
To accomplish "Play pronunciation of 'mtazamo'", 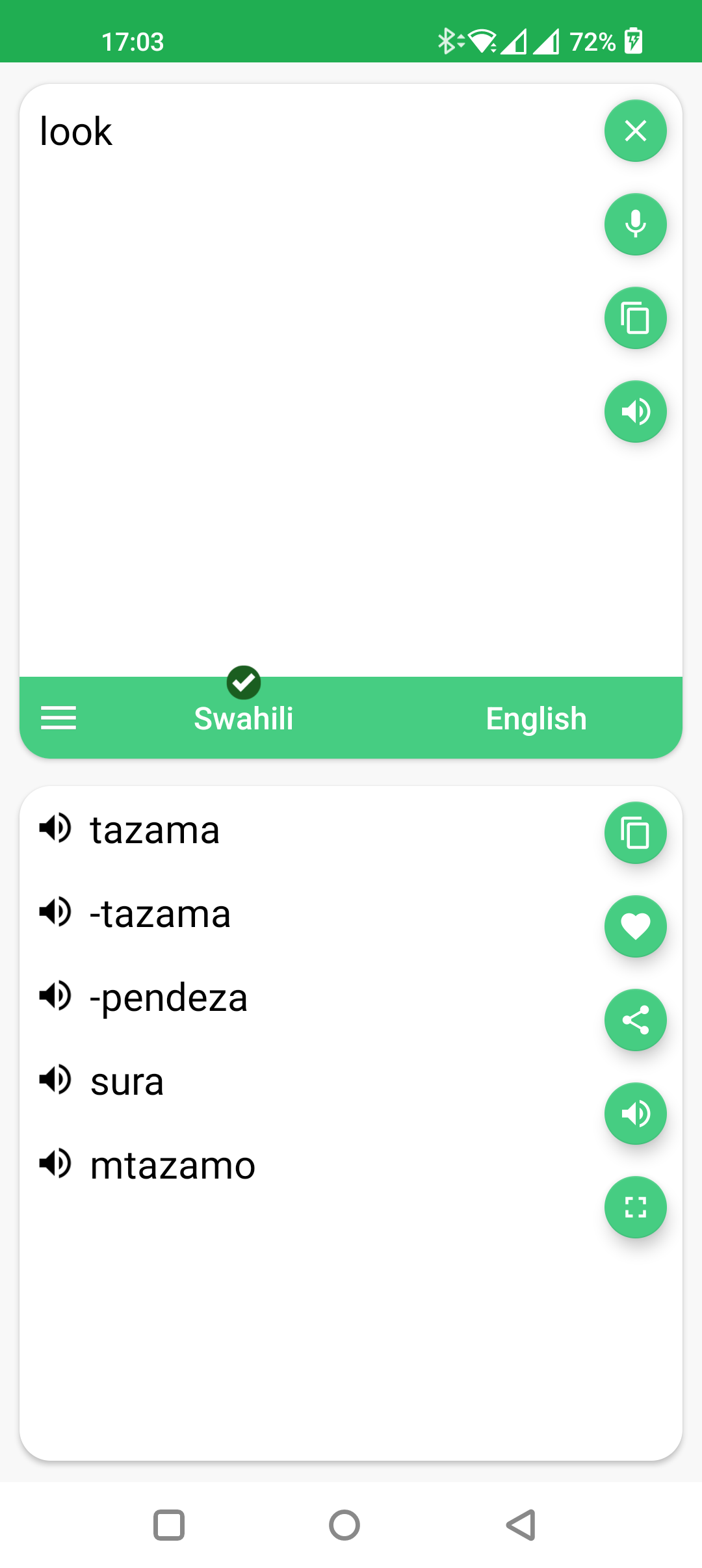I will [x=55, y=1163].
